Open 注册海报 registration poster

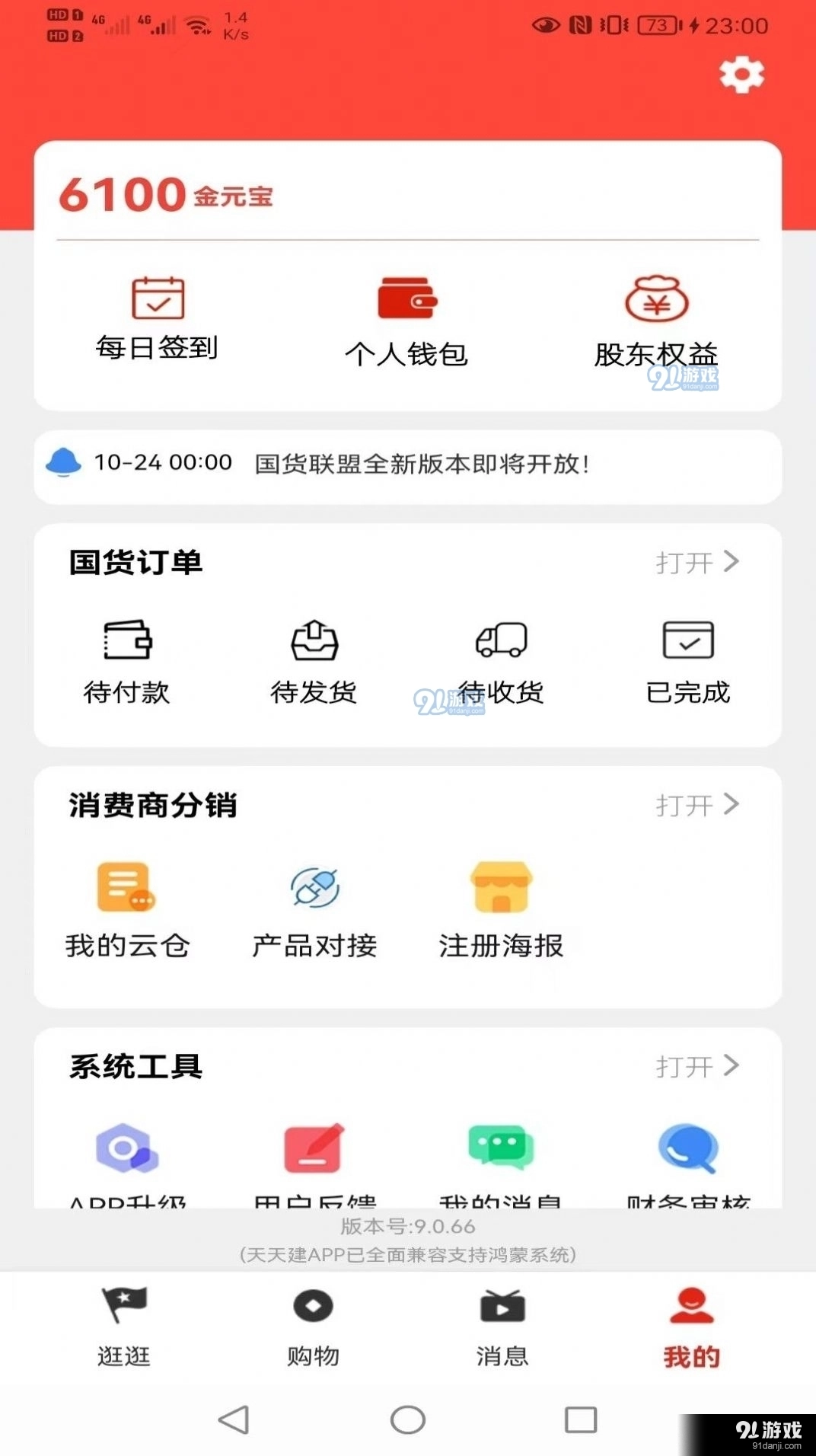[x=501, y=910]
